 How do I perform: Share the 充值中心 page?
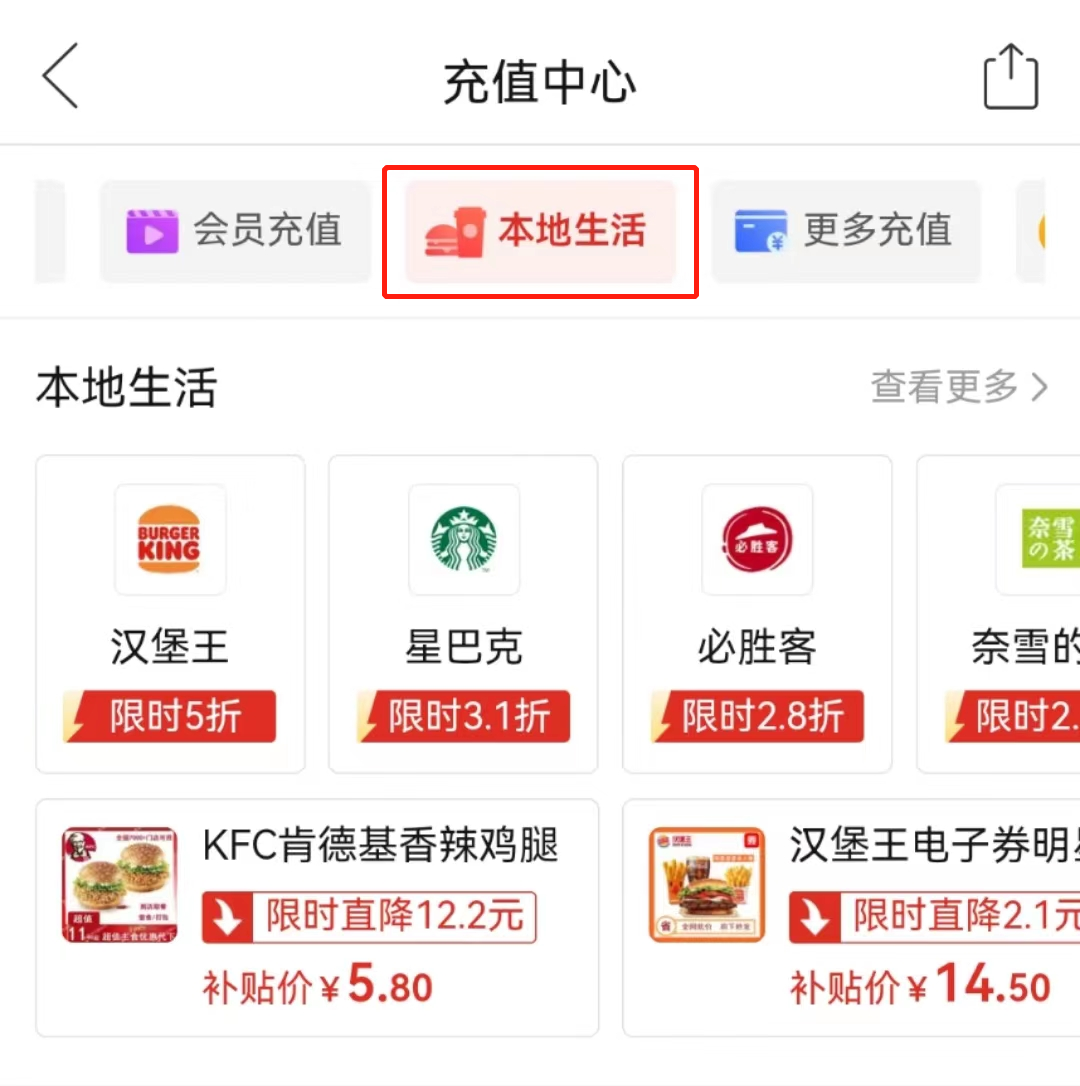pyautogui.click(x=1011, y=77)
